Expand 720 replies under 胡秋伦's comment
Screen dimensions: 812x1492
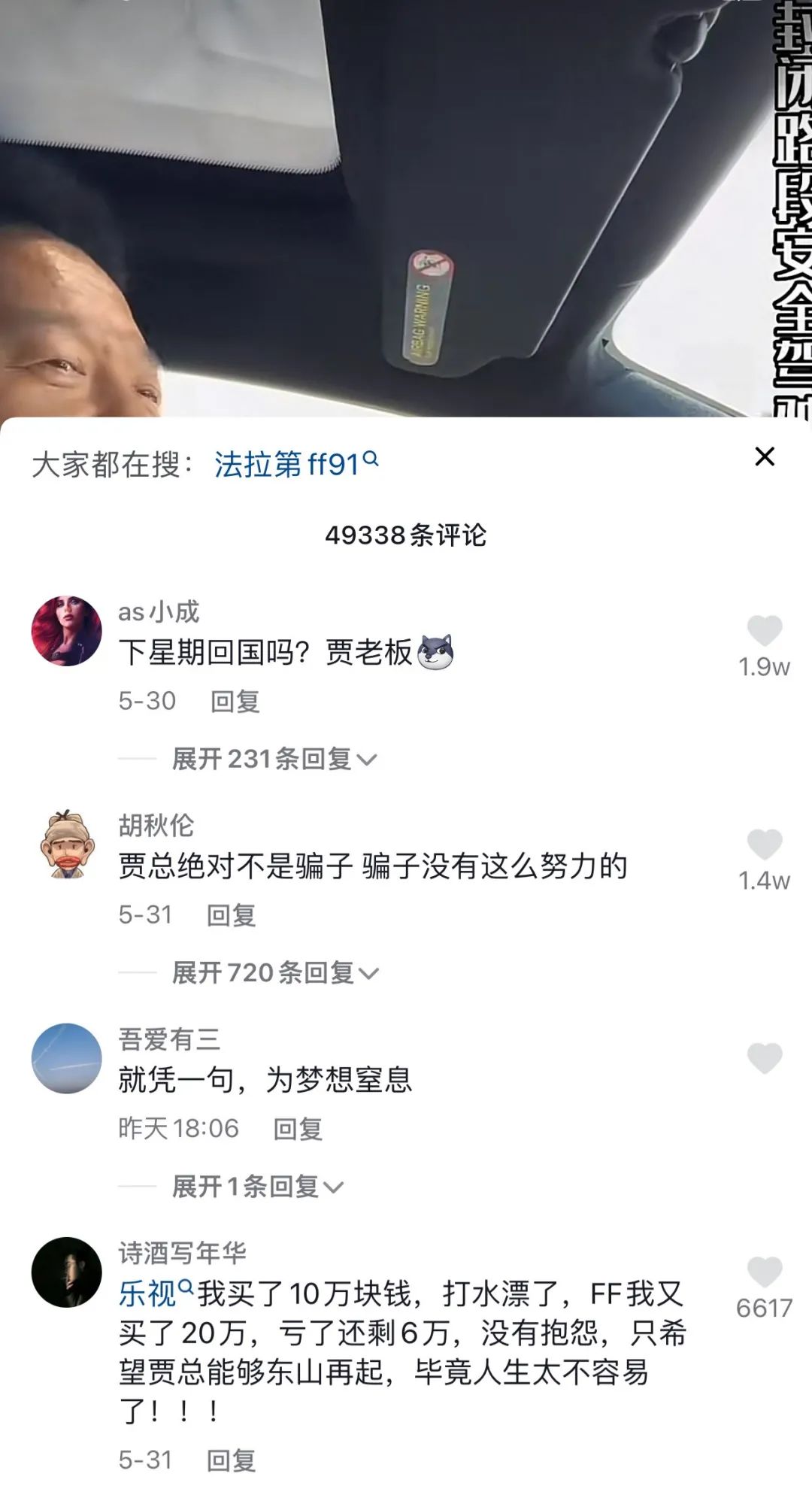275,972
